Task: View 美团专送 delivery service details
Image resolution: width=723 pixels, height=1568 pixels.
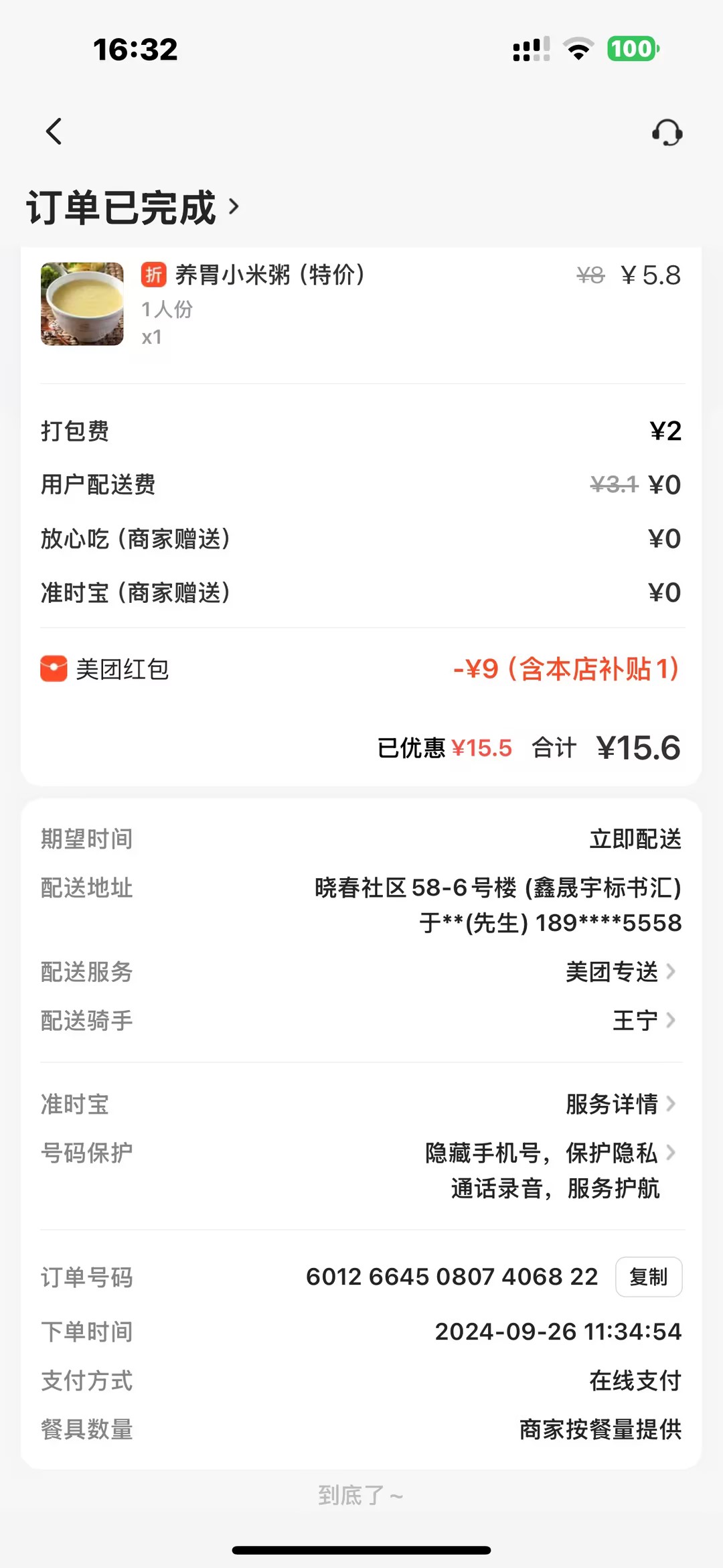Action: pos(620,972)
